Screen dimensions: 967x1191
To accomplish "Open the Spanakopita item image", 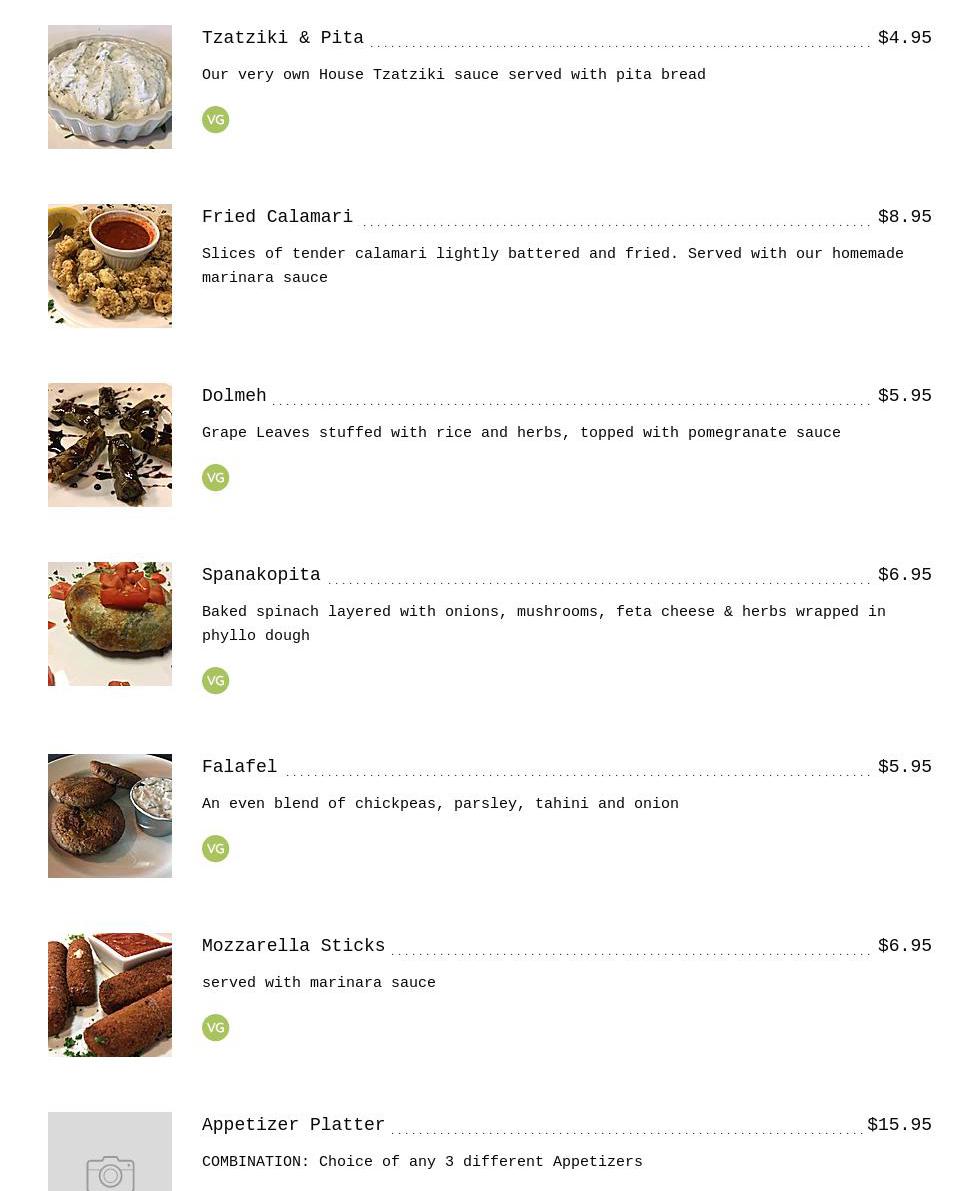I will 110,624.
